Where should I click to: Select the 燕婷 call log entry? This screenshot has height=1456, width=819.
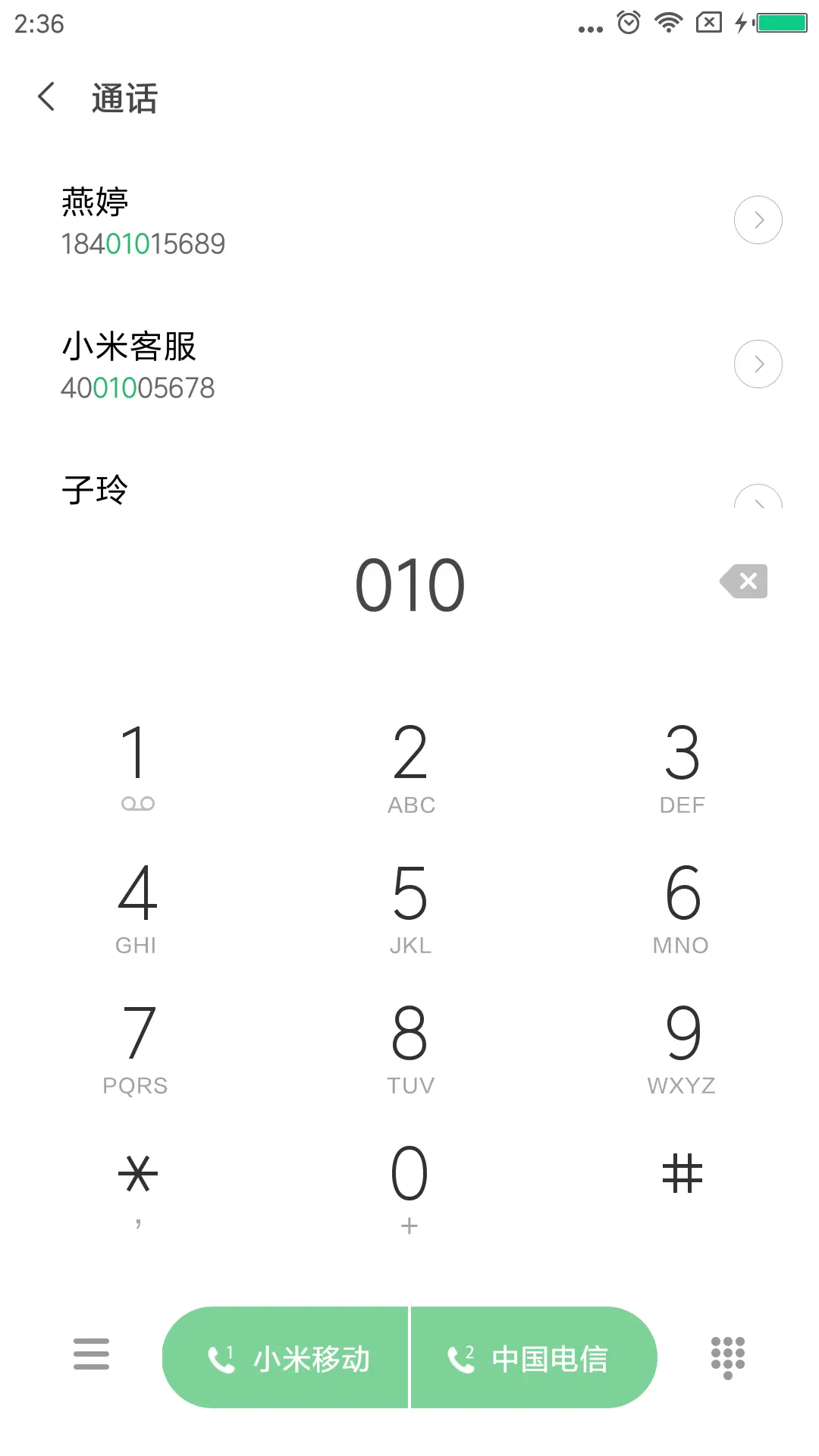[303, 220]
